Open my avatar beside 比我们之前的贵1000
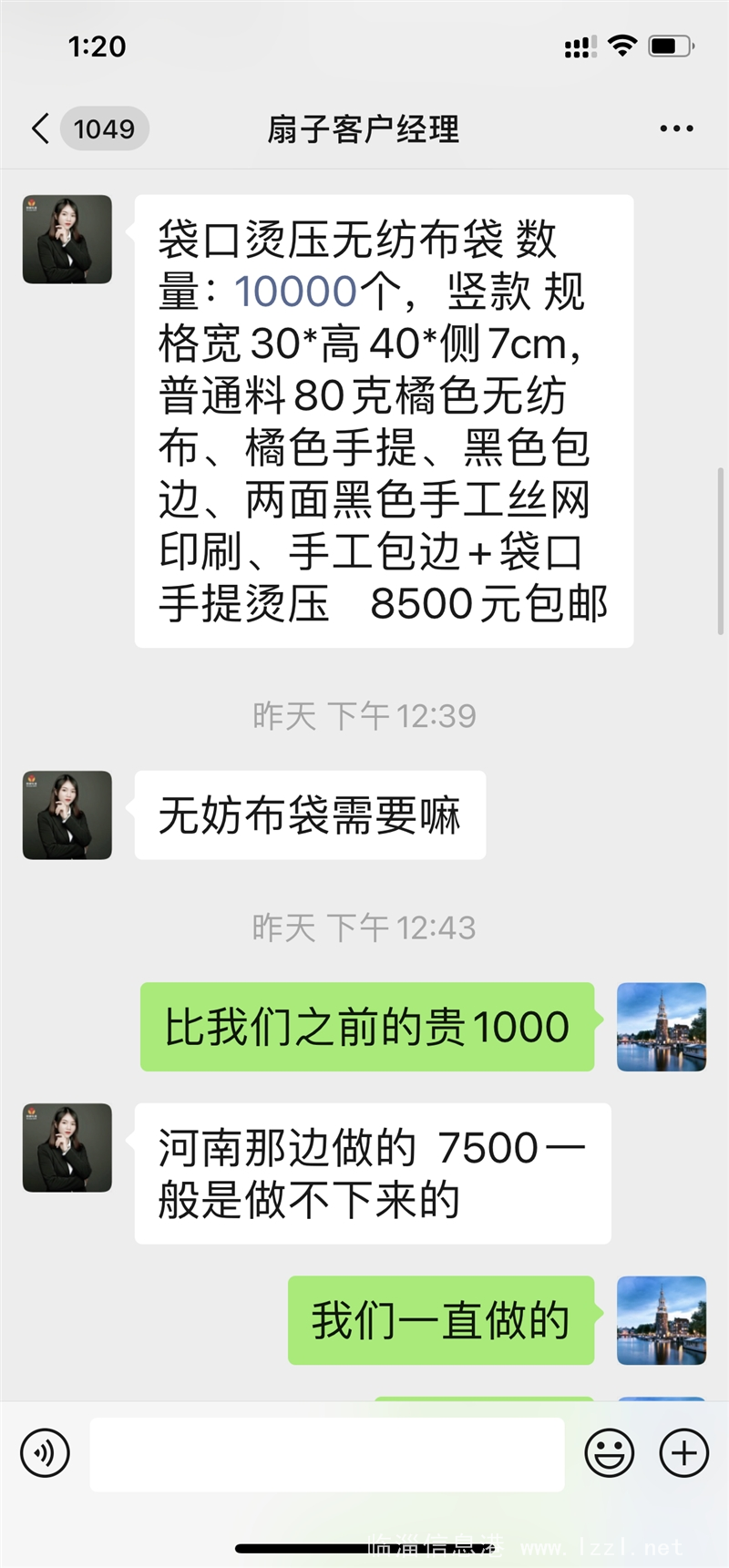This screenshot has width=729, height=1568. point(662,1027)
